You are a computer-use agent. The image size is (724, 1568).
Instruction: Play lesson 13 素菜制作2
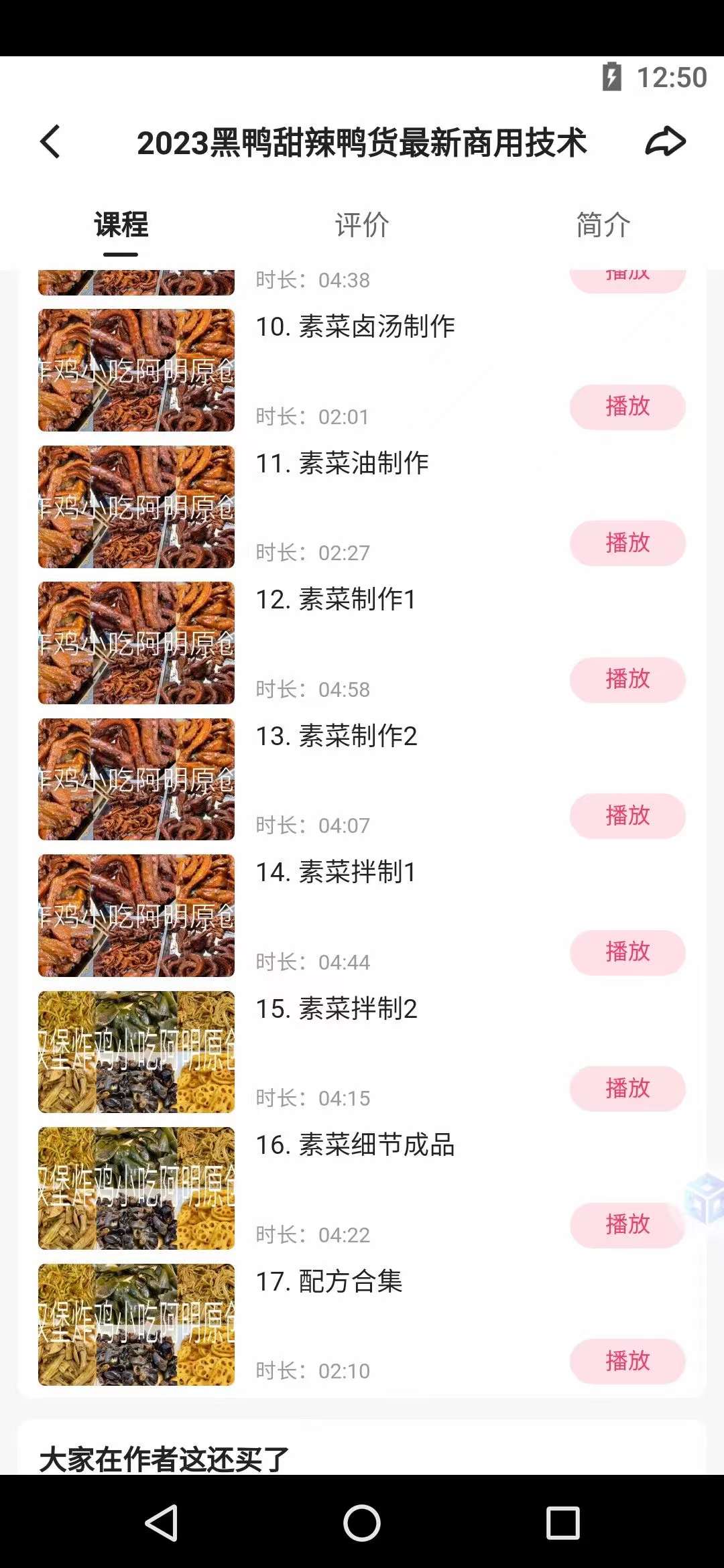coord(627,816)
